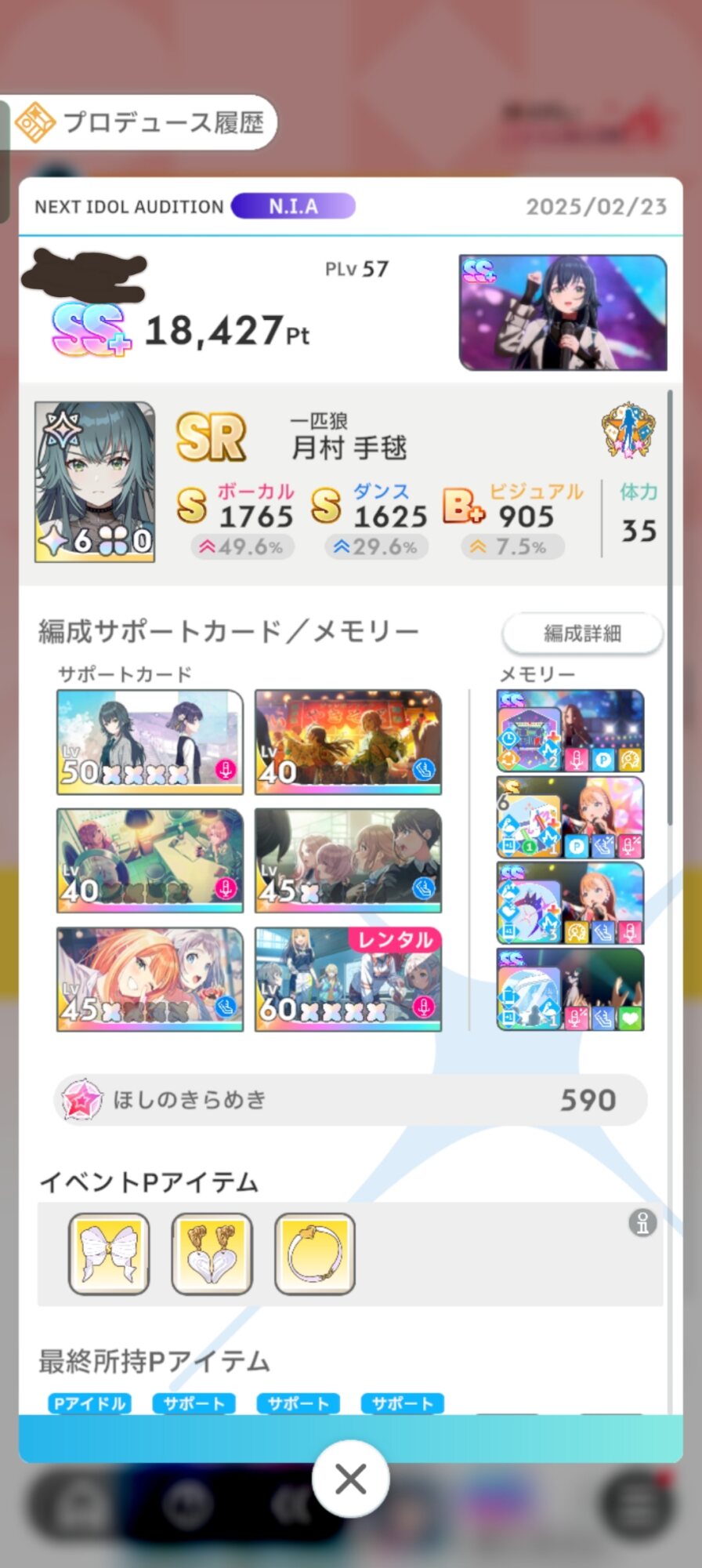View the S rank memory card

coord(570,817)
